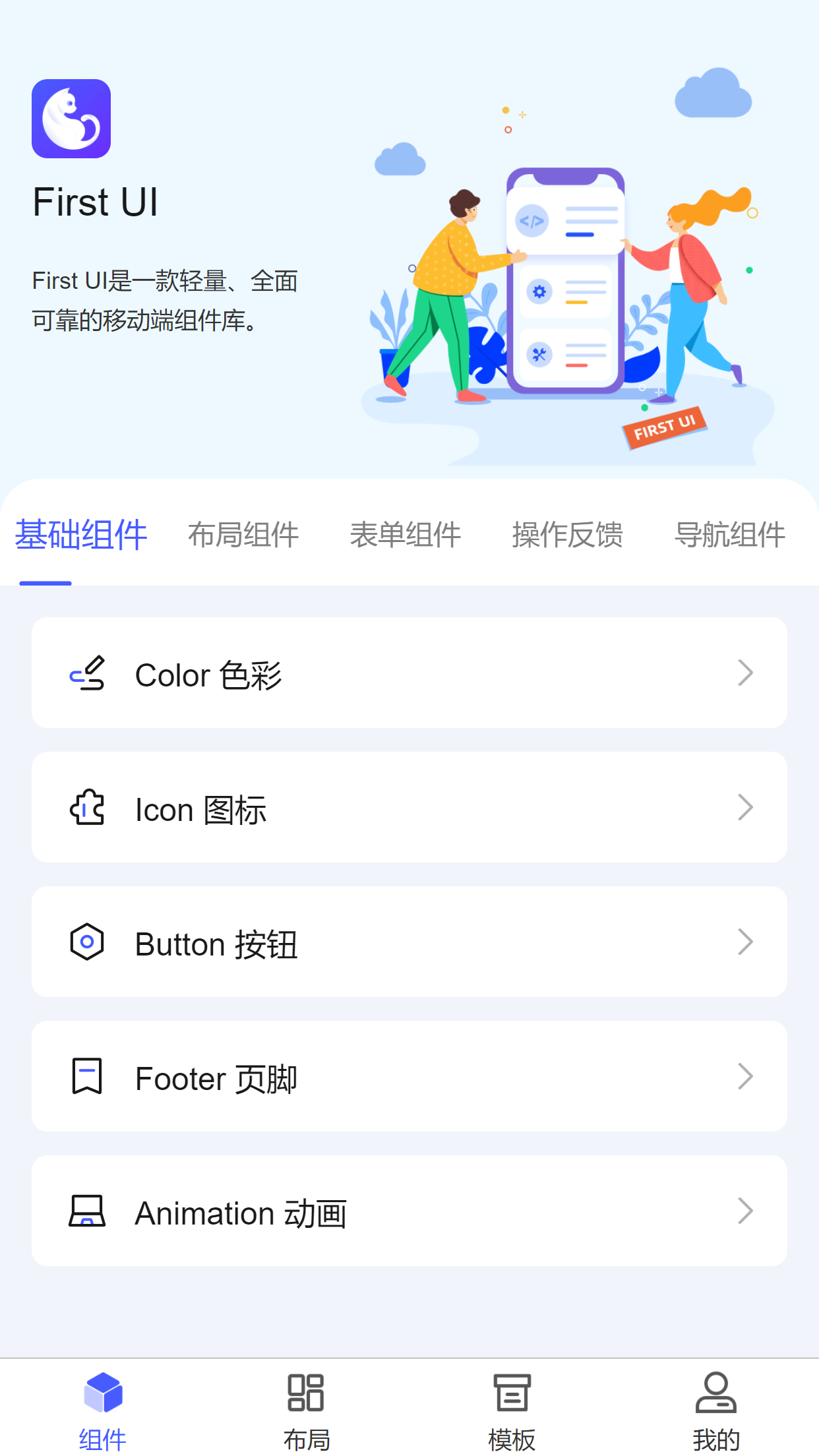This screenshot has height=1456, width=819.
Task: Click the bookmark icon beside Footer 页脚
Action: tap(86, 1077)
